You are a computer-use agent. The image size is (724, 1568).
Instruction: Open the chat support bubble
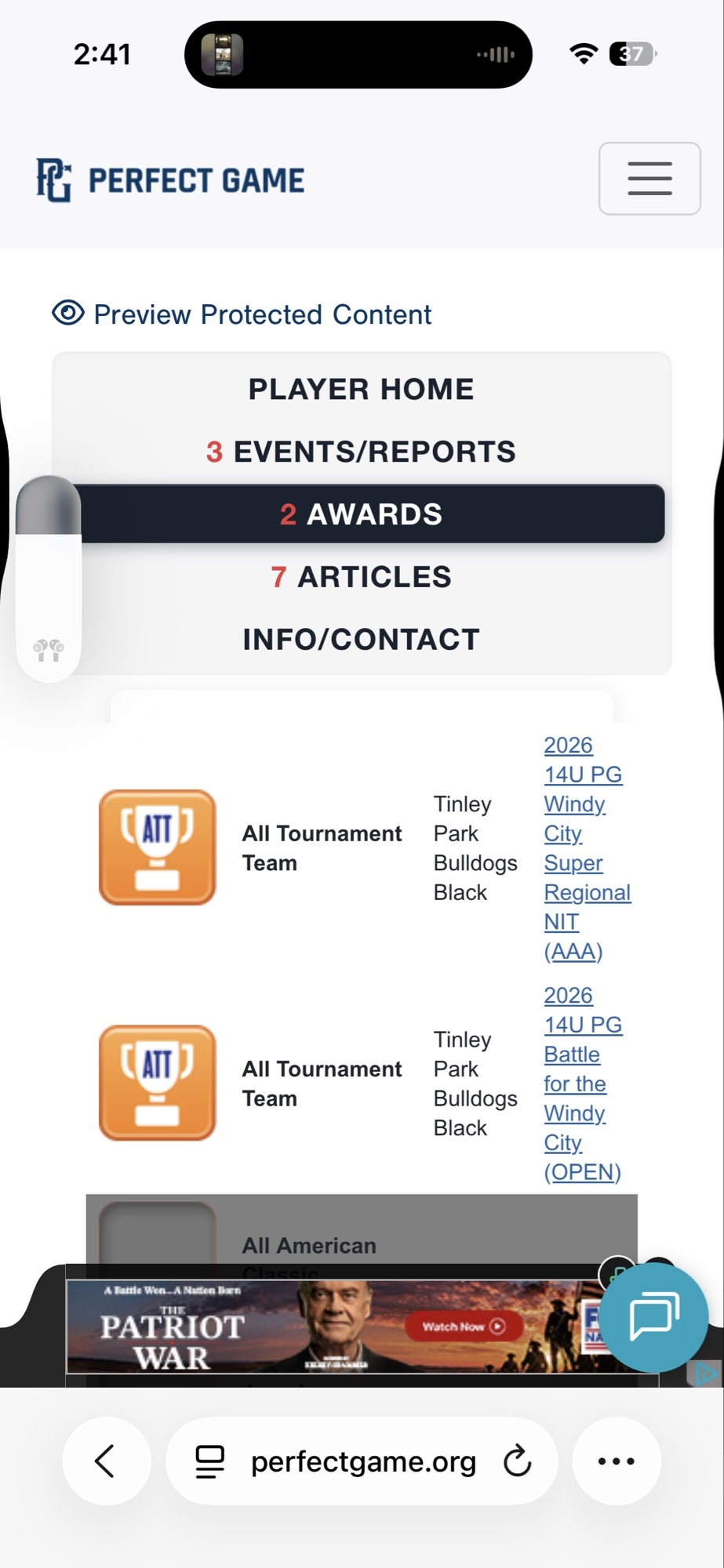point(656,1317)
